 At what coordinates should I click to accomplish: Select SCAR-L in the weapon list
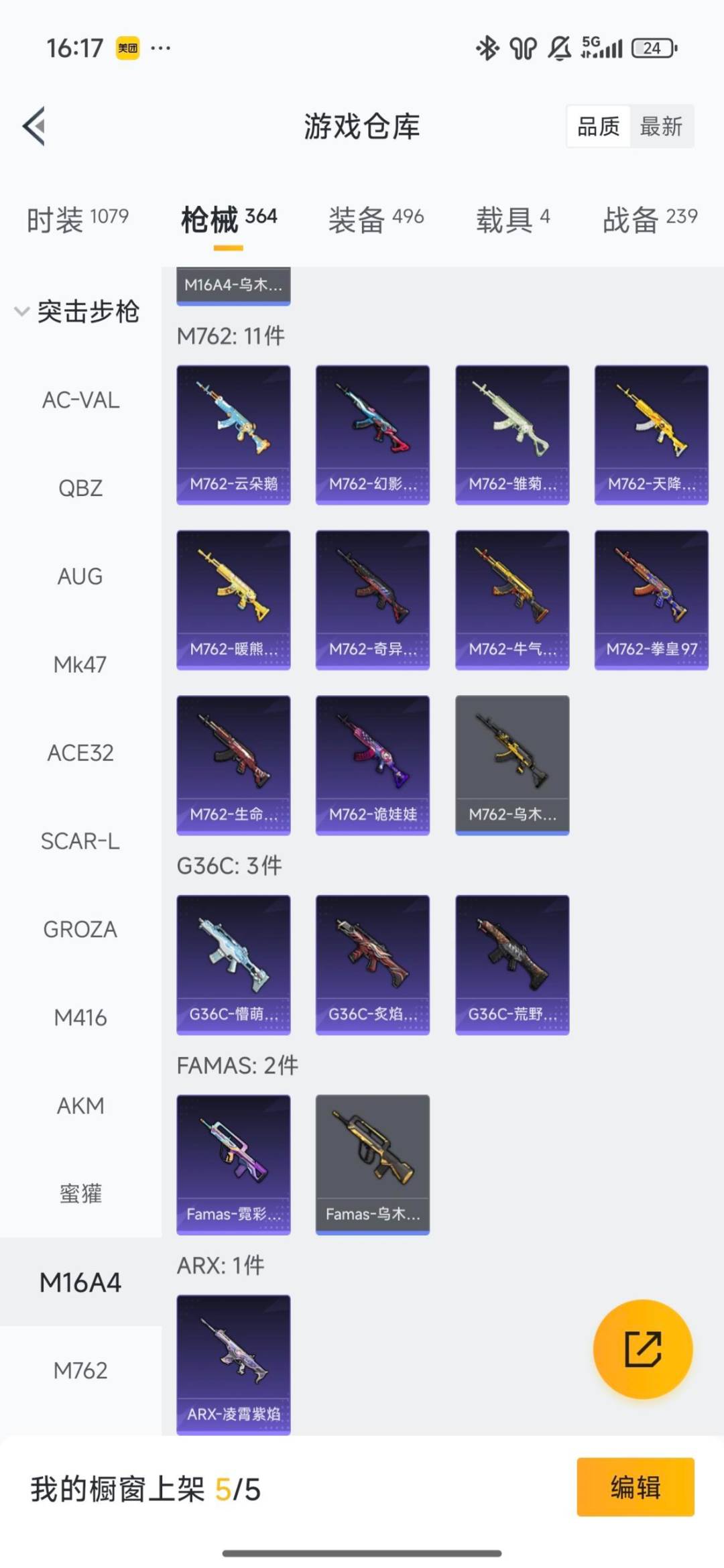pos(80,841)
